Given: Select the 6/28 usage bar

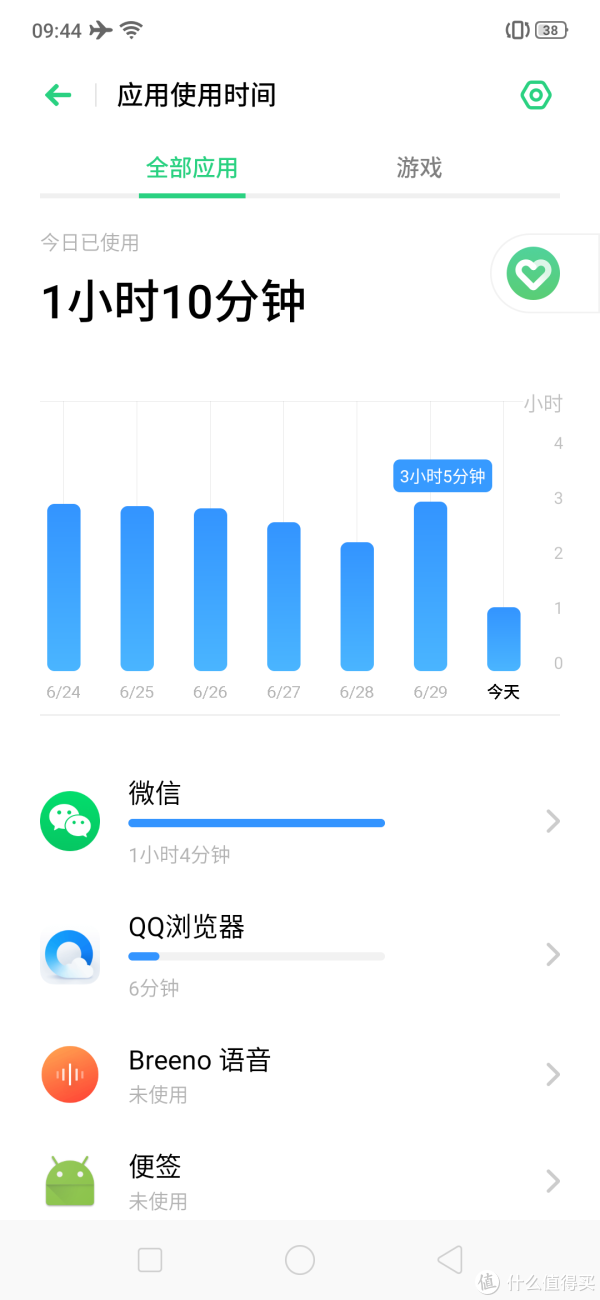Looking at the screenshot, I should point(357,606).
